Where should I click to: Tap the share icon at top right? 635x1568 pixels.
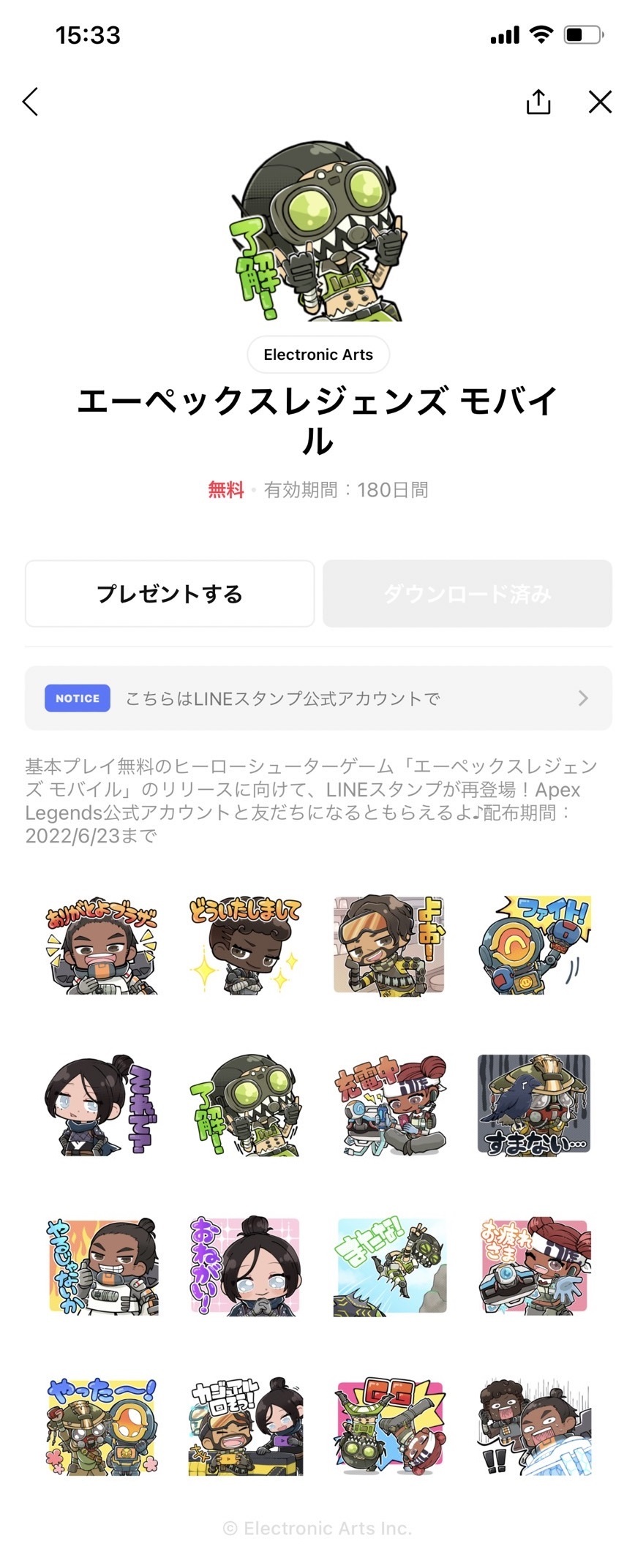pyautogui.click(x=539, y=102)
